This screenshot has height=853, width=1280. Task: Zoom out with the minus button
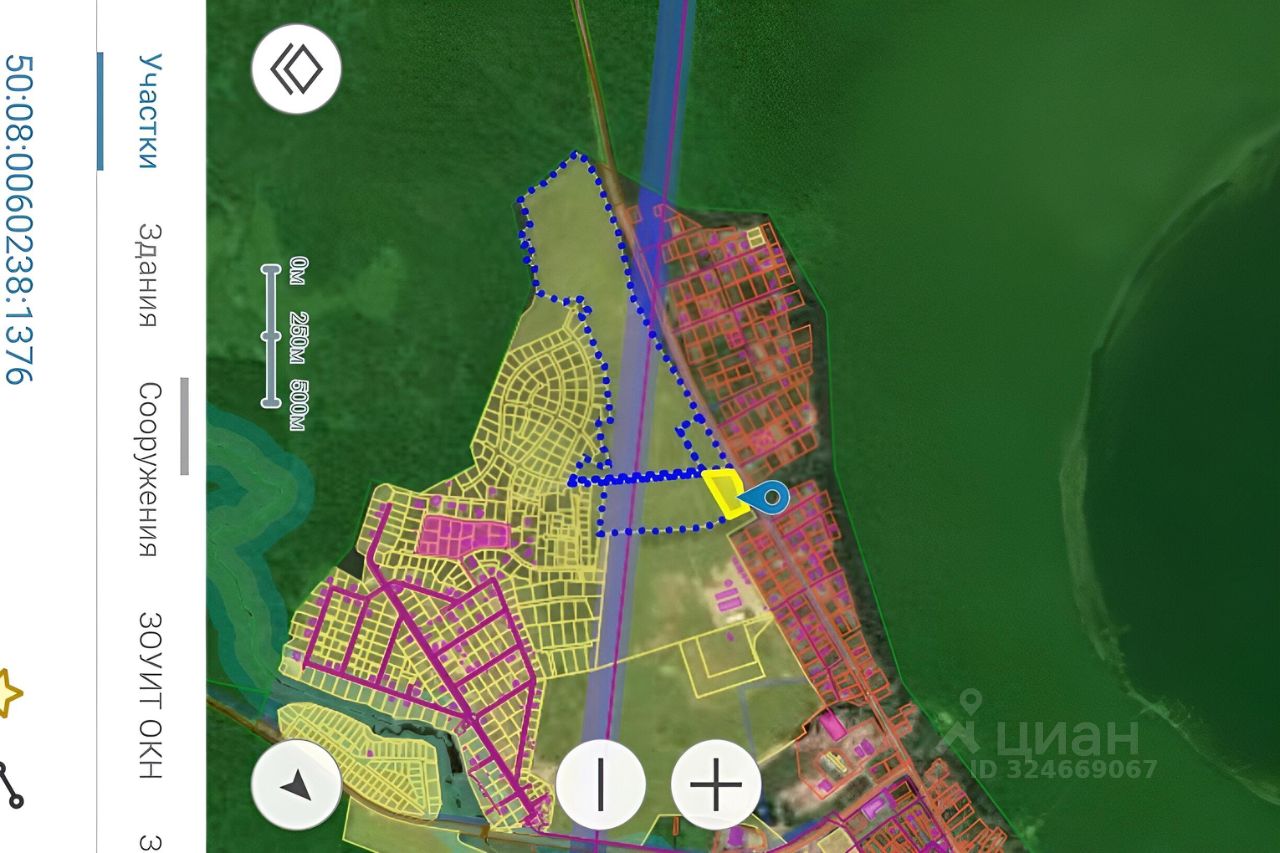(x=601, y=786)
